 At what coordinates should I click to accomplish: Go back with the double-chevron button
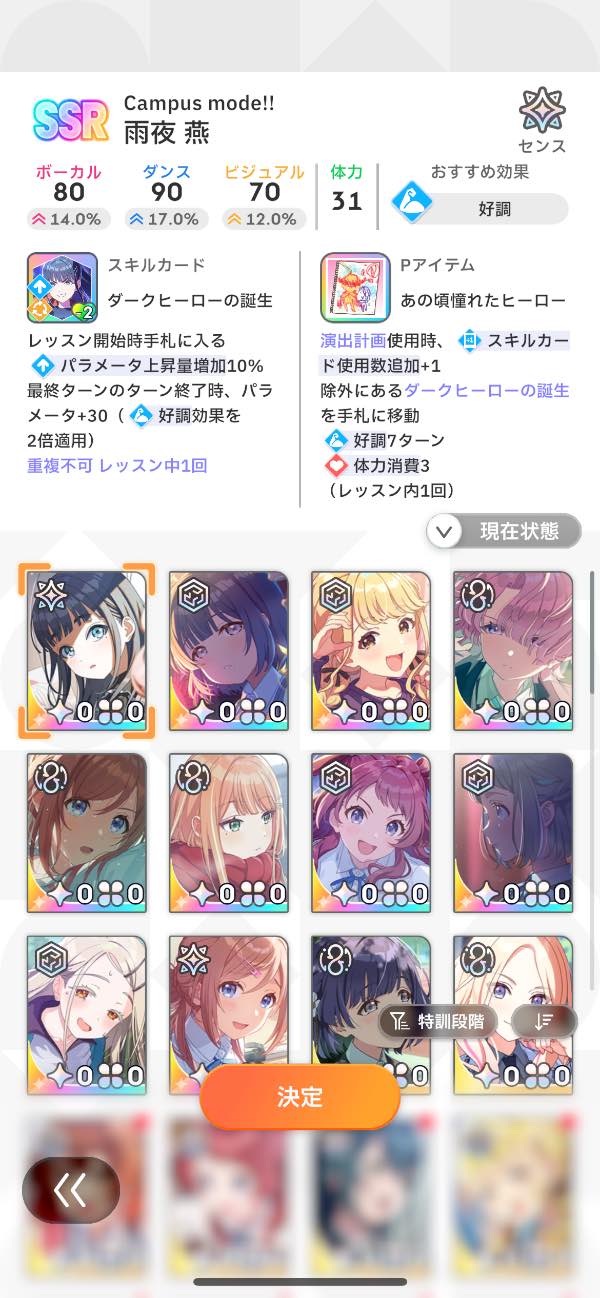pos(71,1189)
